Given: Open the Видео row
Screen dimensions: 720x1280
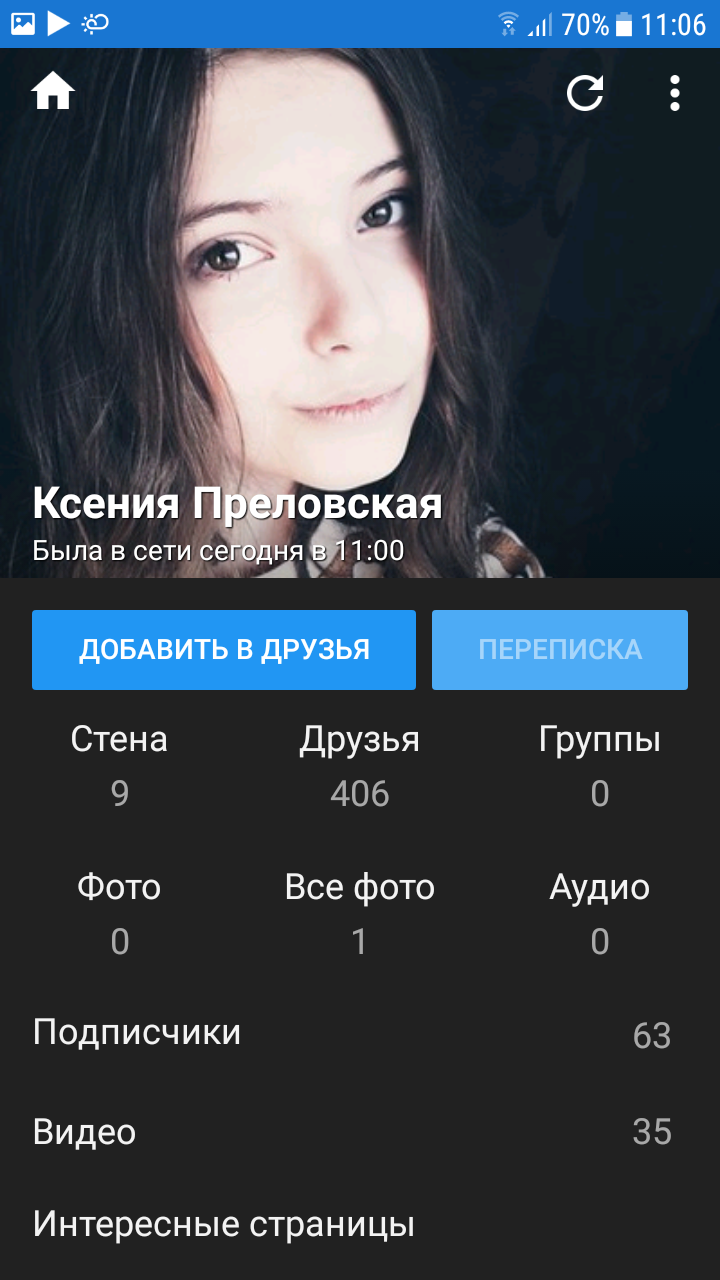Looking at the screenshot, I should (360, 1132).
